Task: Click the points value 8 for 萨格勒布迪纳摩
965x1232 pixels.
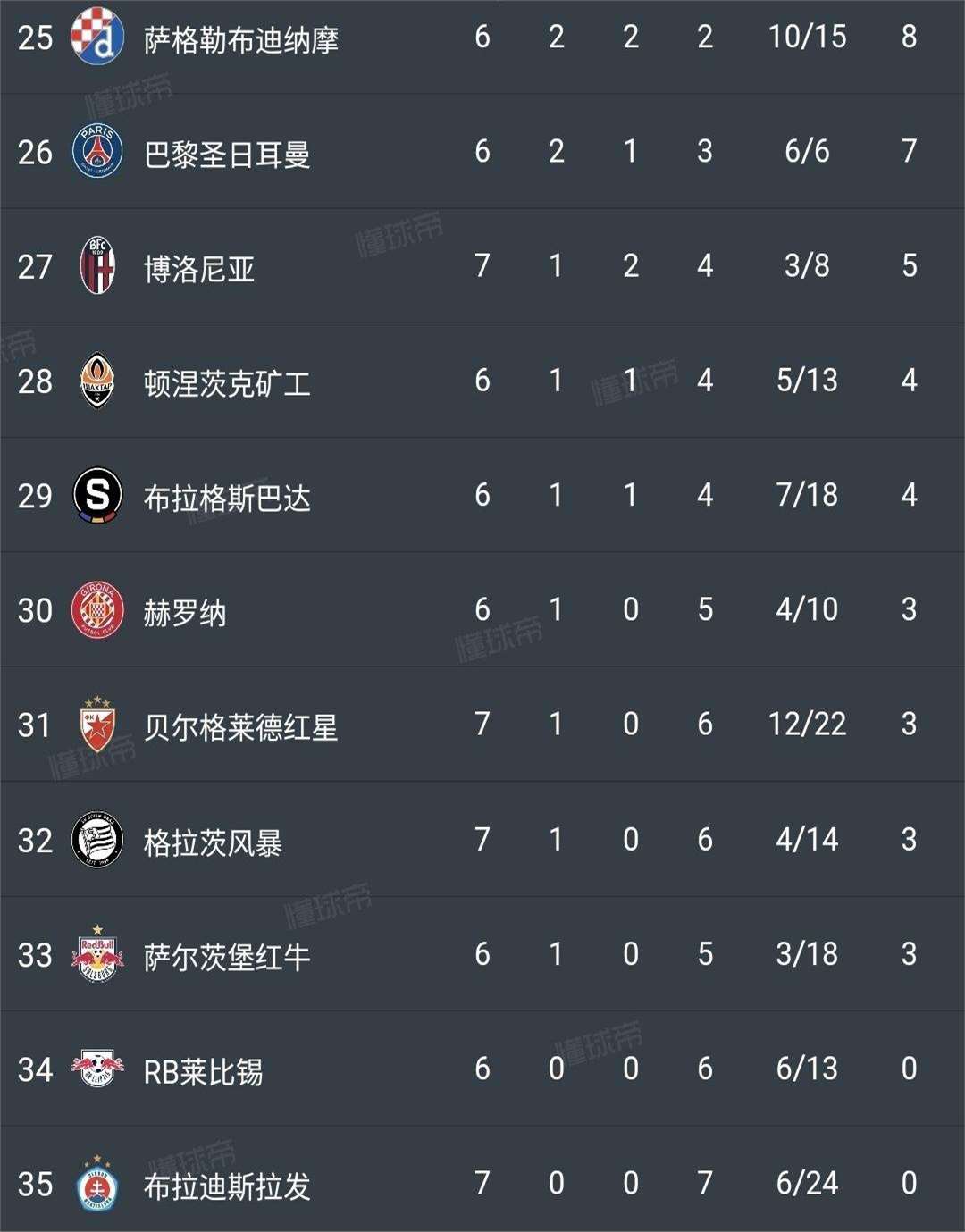Action: (x=909, y=37)
